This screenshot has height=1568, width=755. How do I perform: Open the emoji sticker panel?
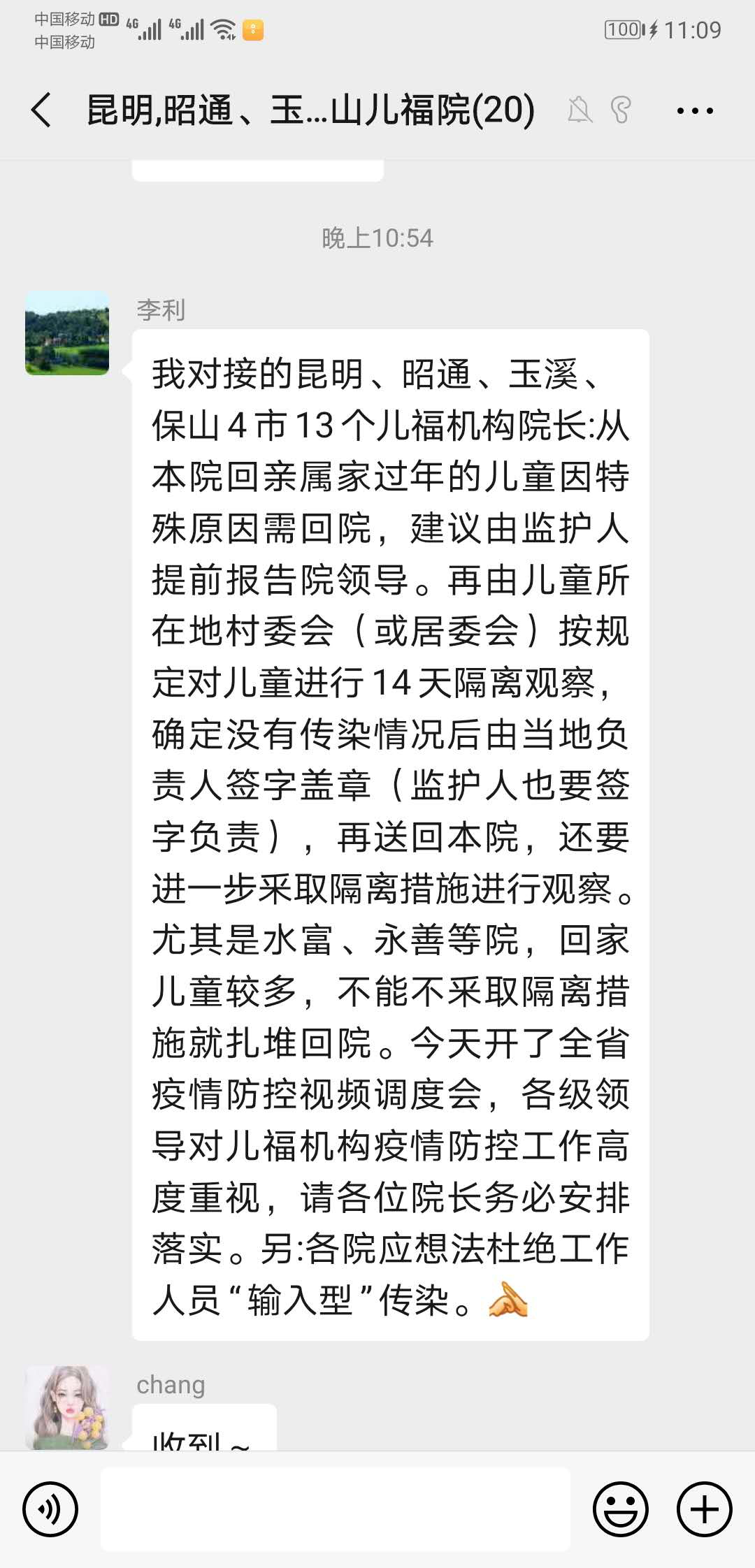coord(621,1509)
